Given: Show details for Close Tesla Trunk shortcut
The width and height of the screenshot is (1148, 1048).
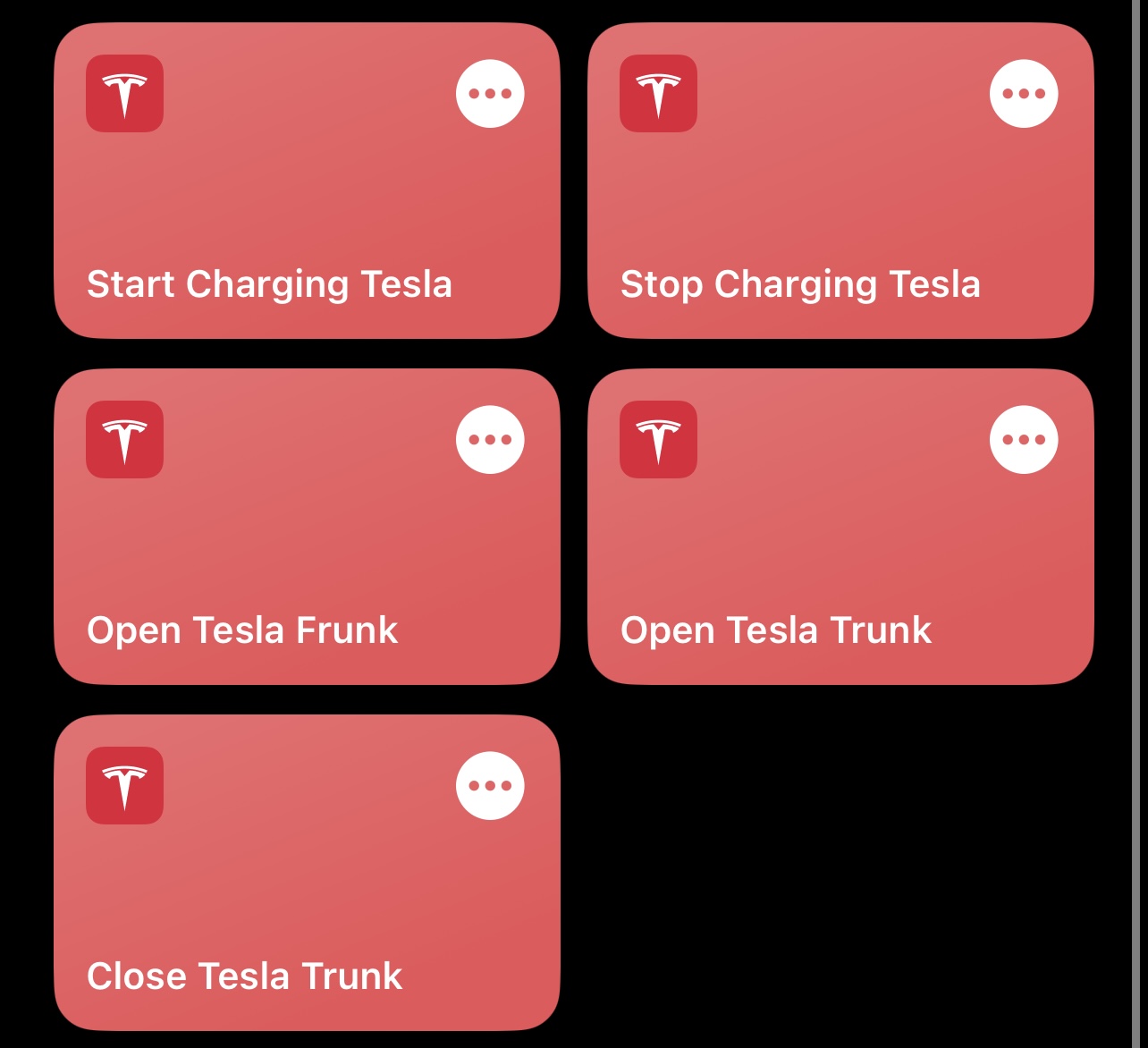Looking at the screenshot, I should click(490, 786).
